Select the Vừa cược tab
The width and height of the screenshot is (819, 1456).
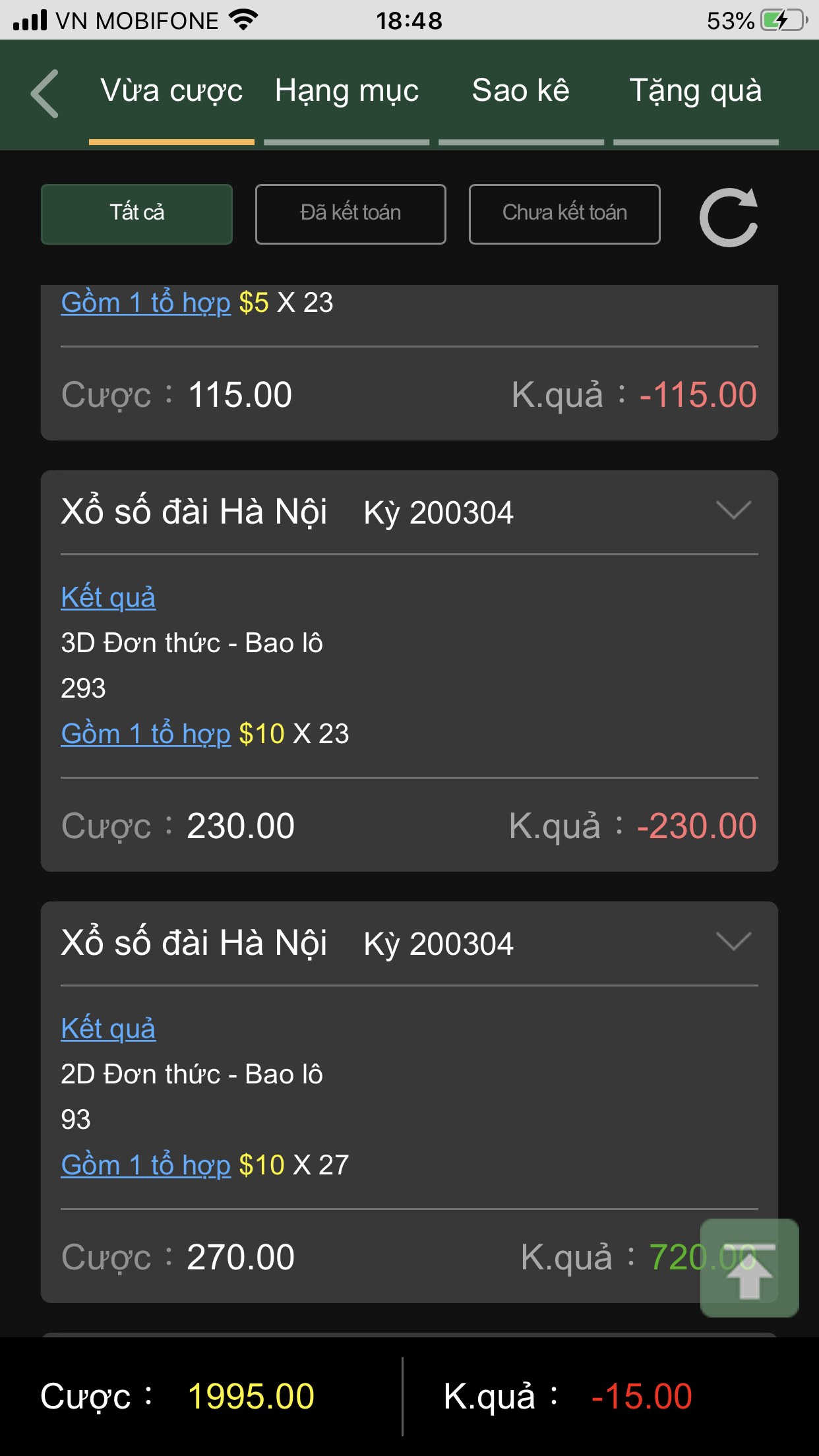(x=171, y=91)
